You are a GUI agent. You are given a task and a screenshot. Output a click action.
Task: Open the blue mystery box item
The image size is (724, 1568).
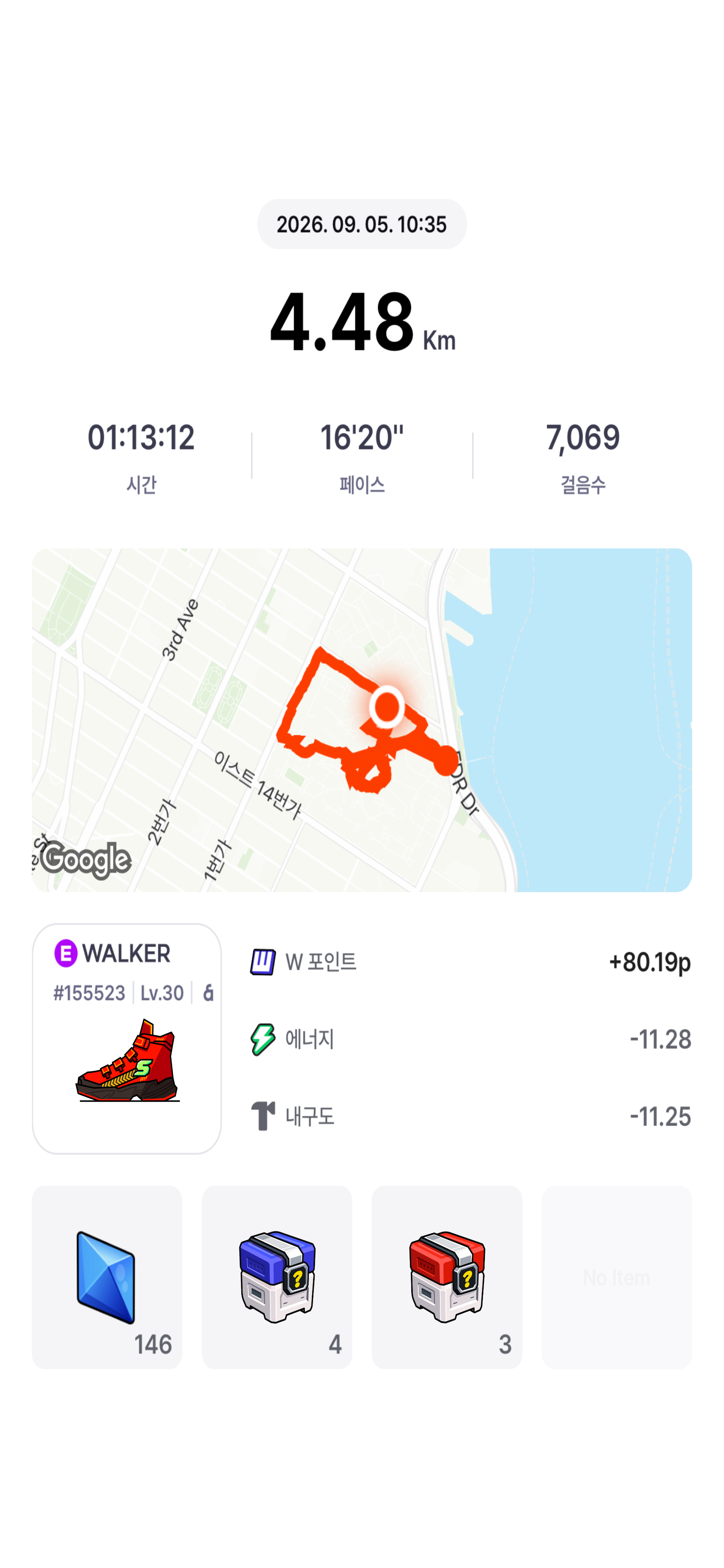click(x=277, y=1277)
